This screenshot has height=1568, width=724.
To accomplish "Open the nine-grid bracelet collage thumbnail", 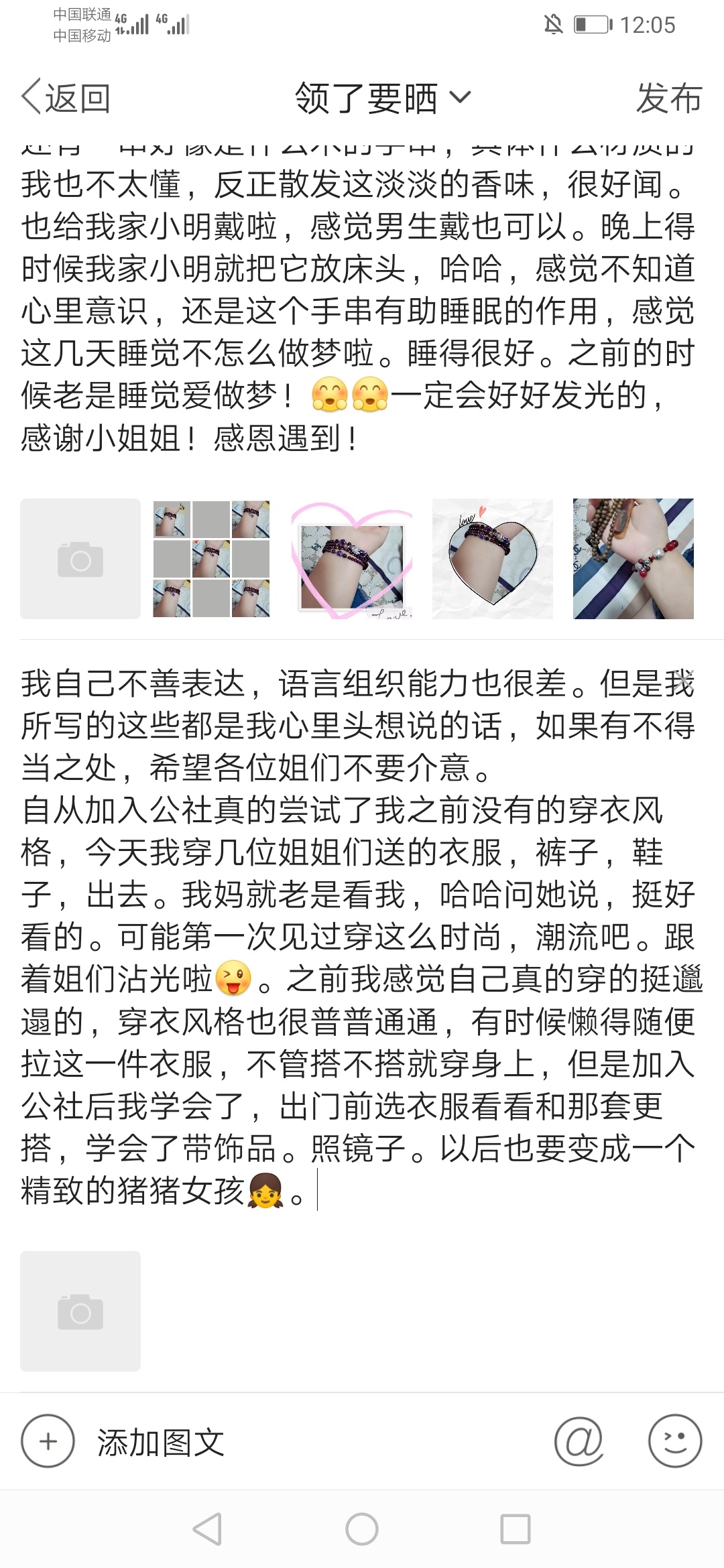I will point(211,559).
